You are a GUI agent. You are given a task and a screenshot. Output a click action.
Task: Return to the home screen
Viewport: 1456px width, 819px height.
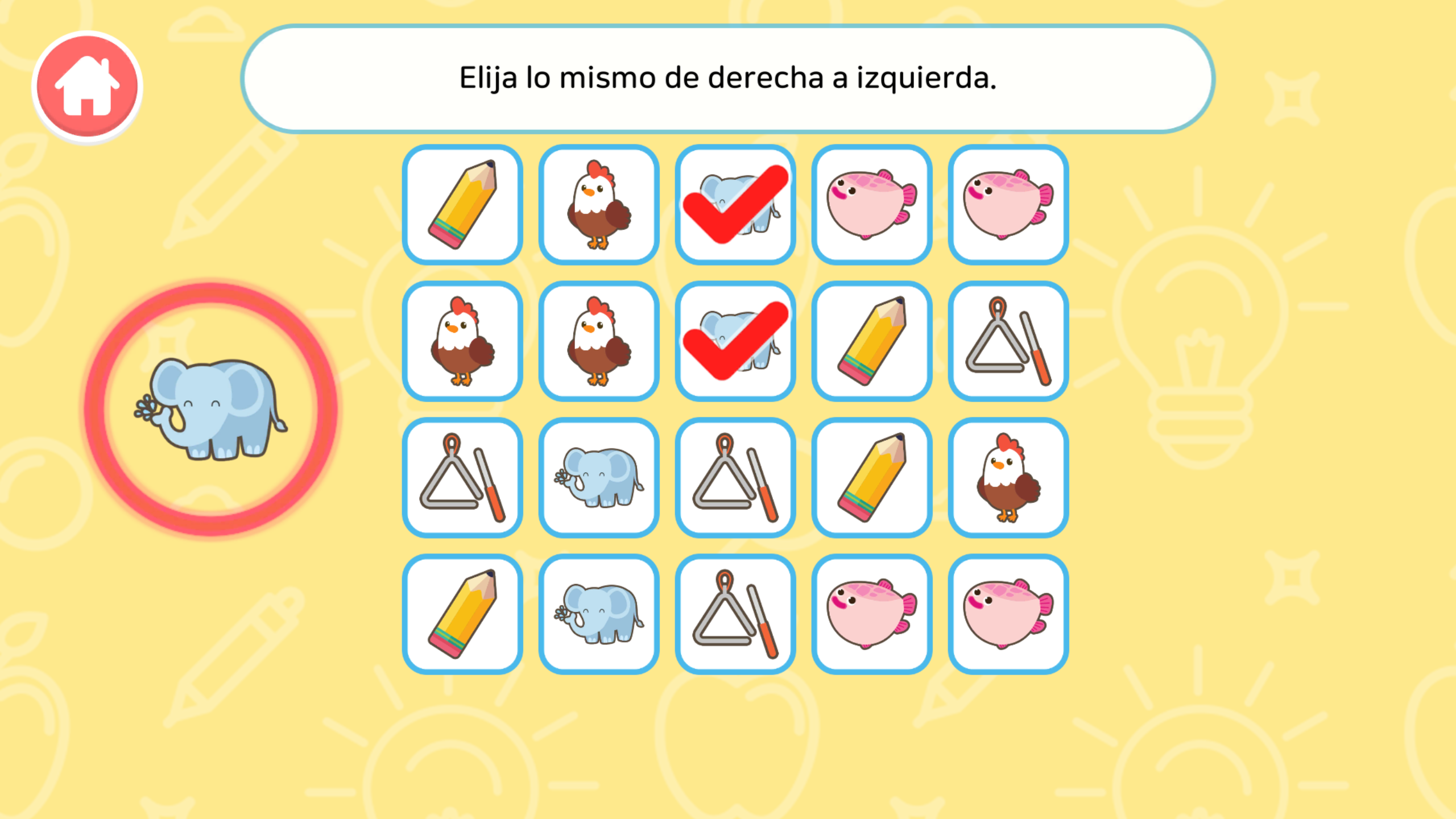pyautogui.click(x=87, y=86)
